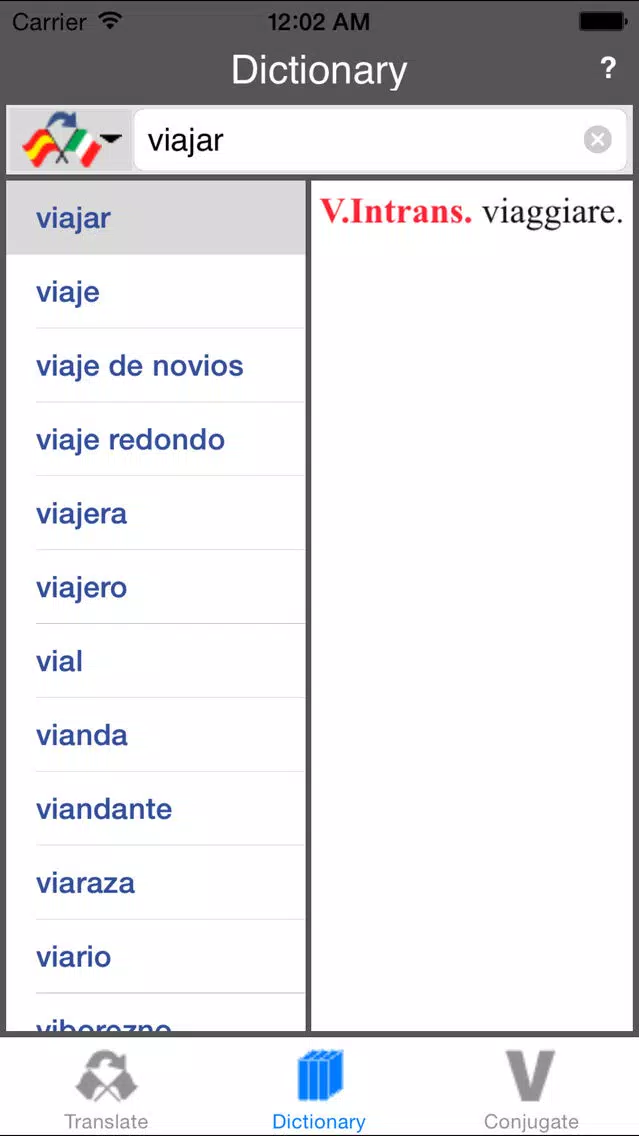Look up vianda
This screenshot has width=639, height=1136.
click(156, 735)
